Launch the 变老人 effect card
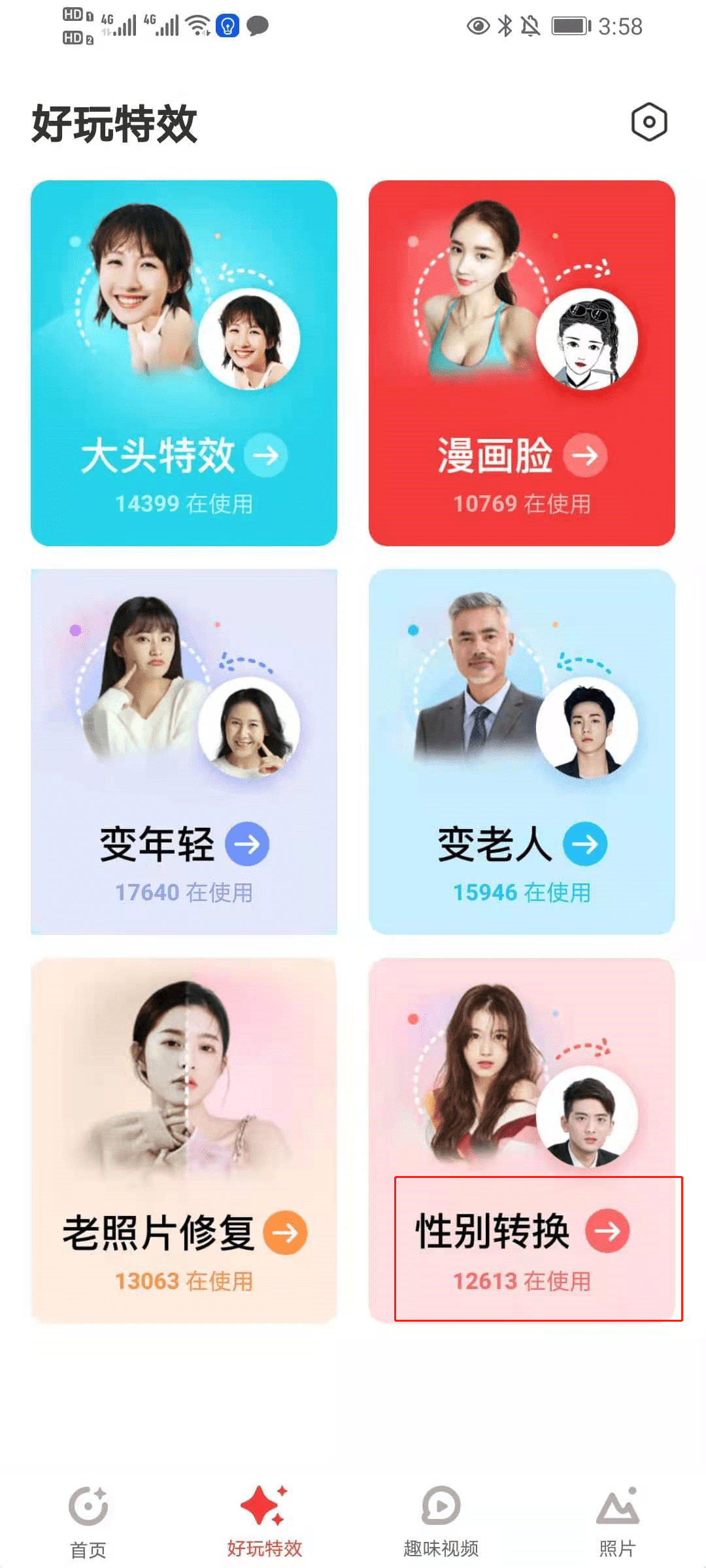 (x=522, y=751)
